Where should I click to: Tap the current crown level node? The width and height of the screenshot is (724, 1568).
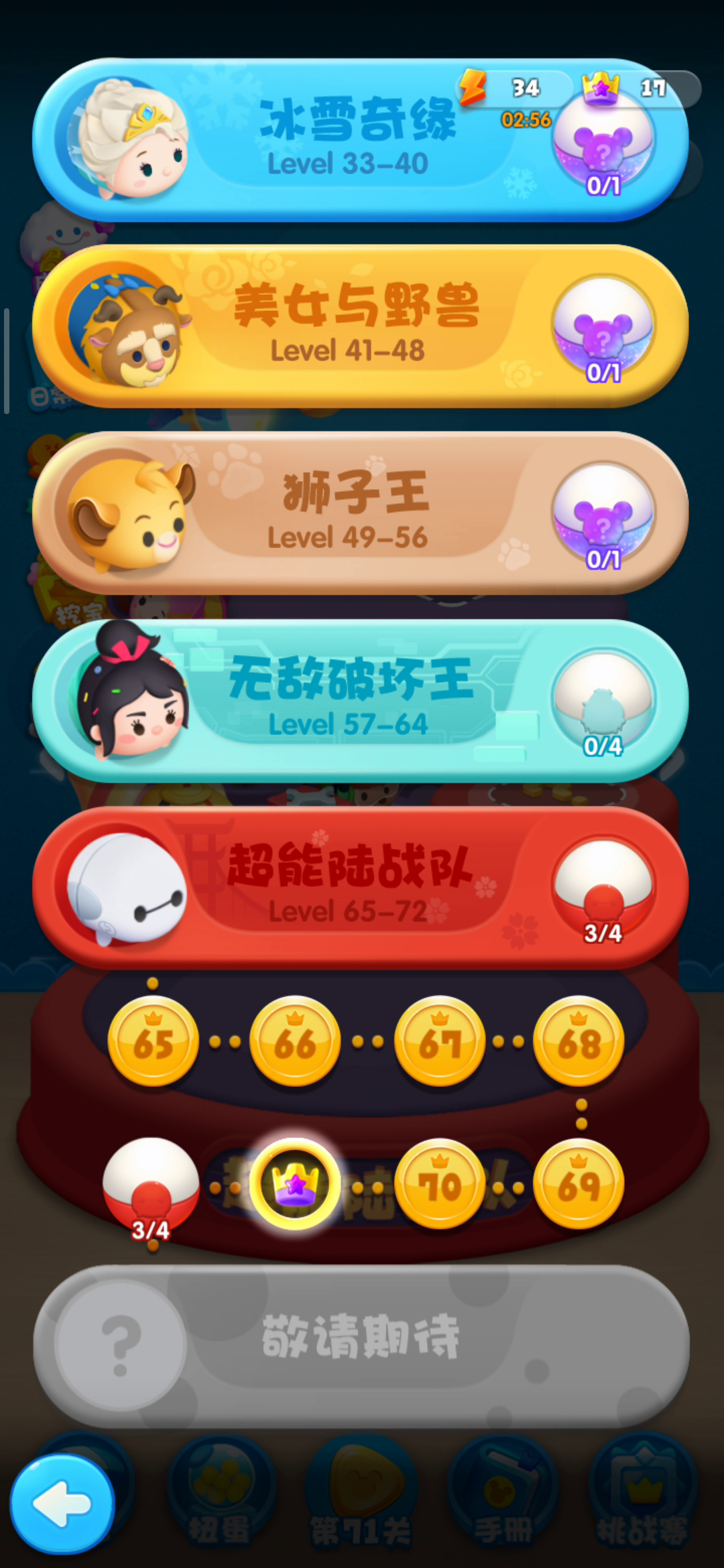click(295, 1184)
